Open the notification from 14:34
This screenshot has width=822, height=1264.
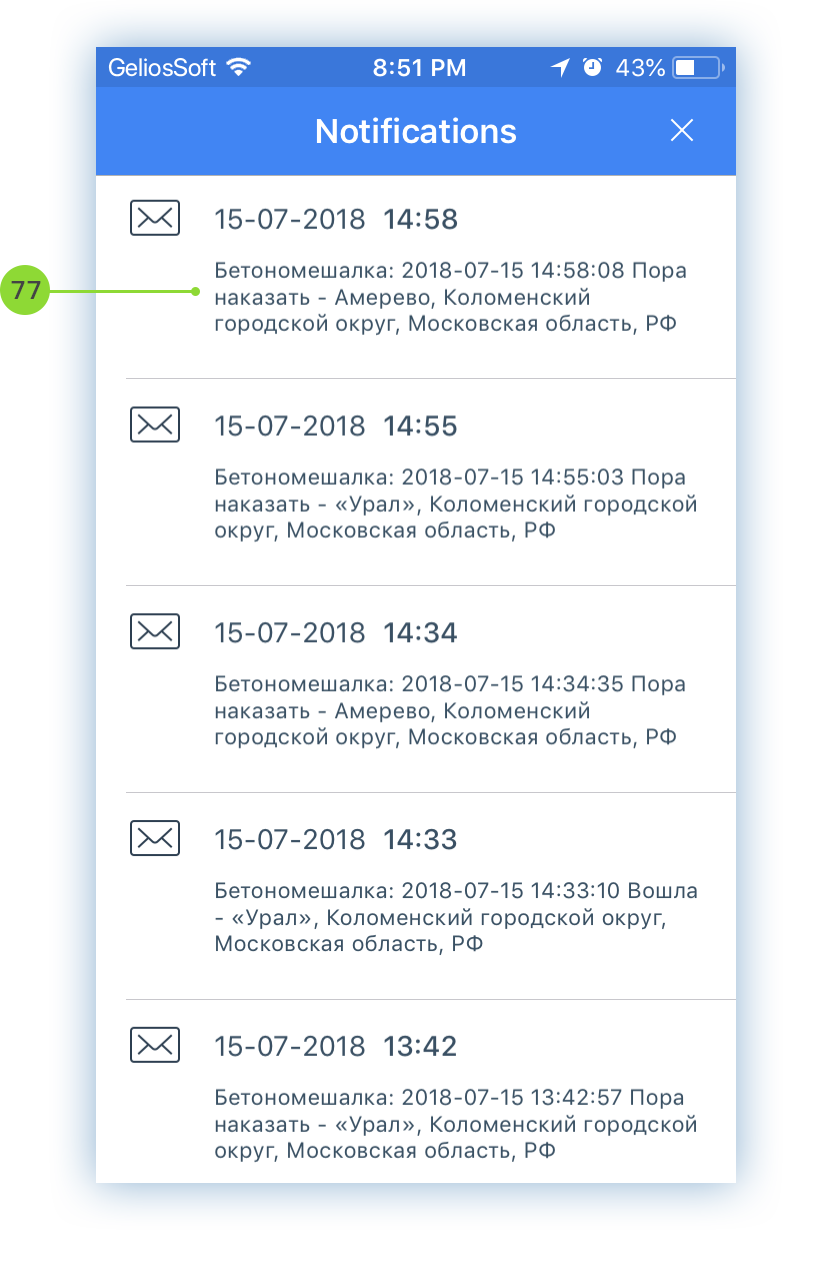click(430, 689)
